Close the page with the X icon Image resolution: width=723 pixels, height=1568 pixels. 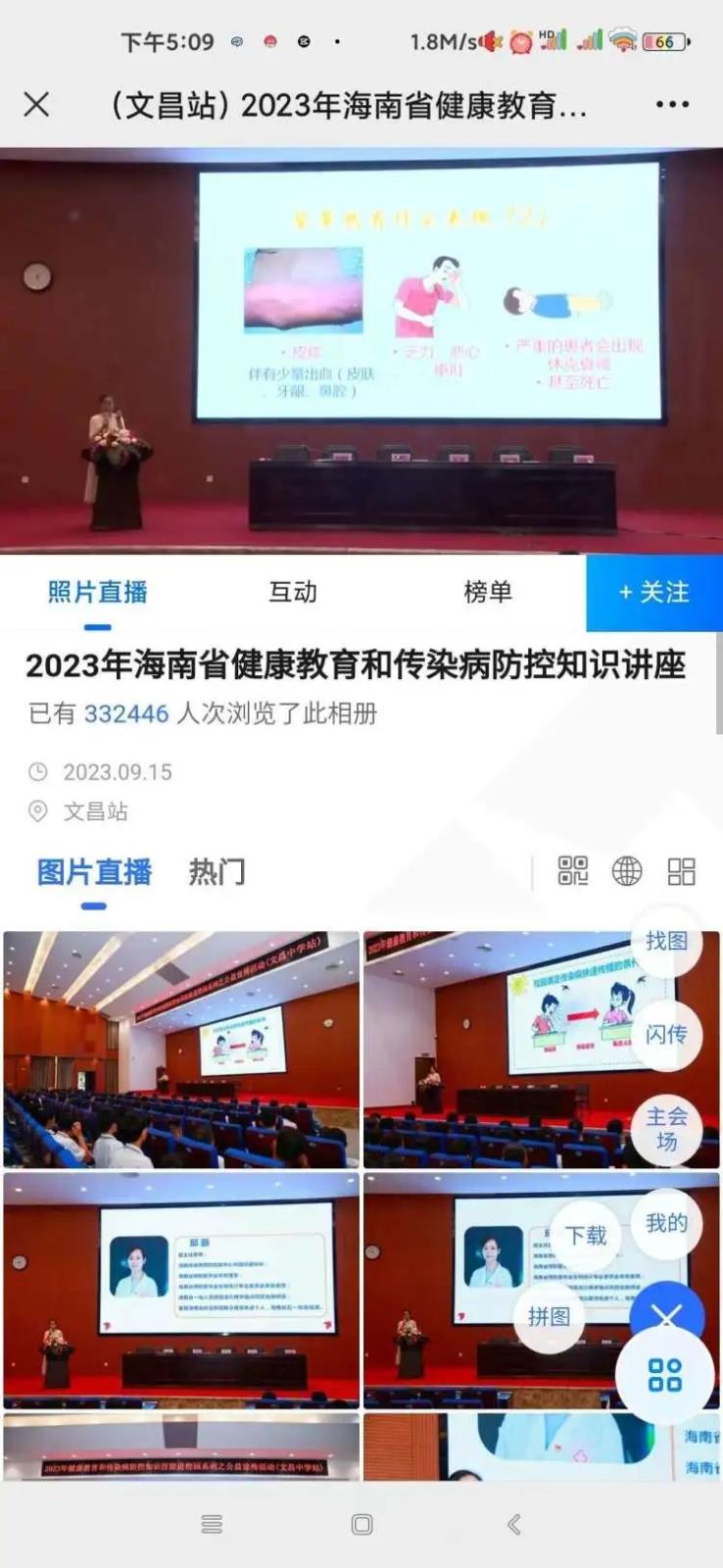(36, 104)
